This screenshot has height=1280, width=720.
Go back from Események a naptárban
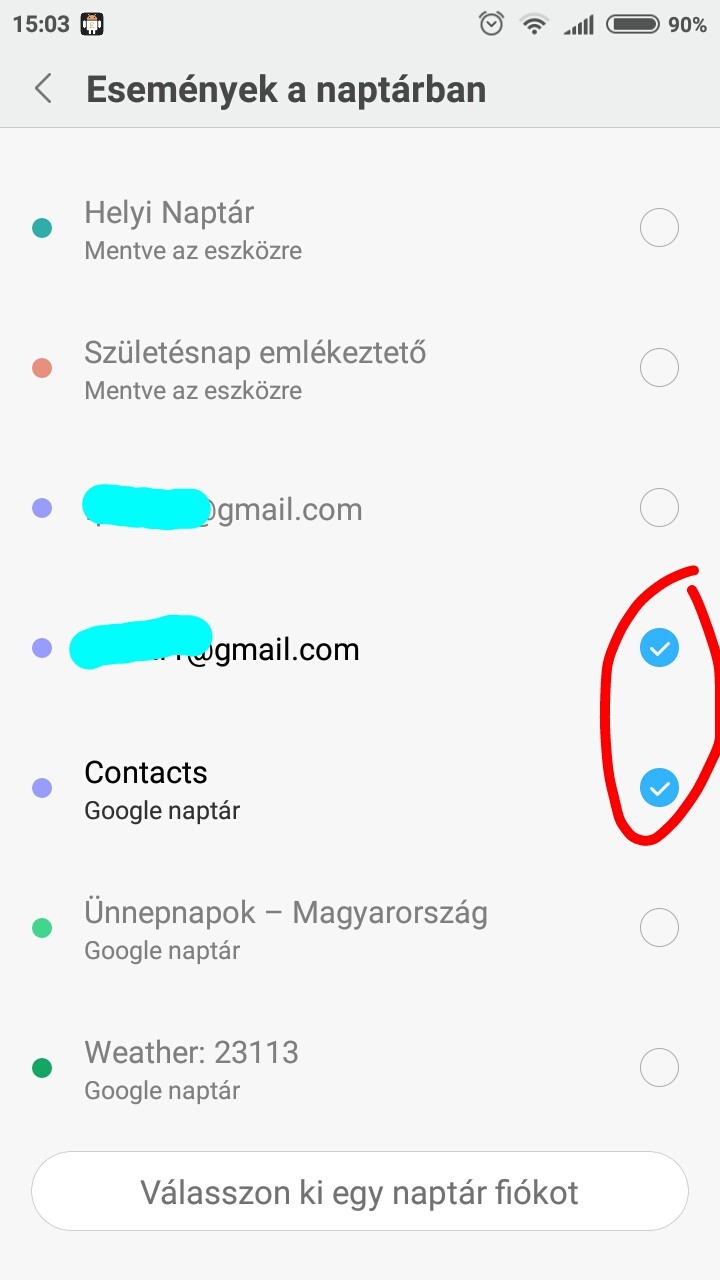(43, 89)
